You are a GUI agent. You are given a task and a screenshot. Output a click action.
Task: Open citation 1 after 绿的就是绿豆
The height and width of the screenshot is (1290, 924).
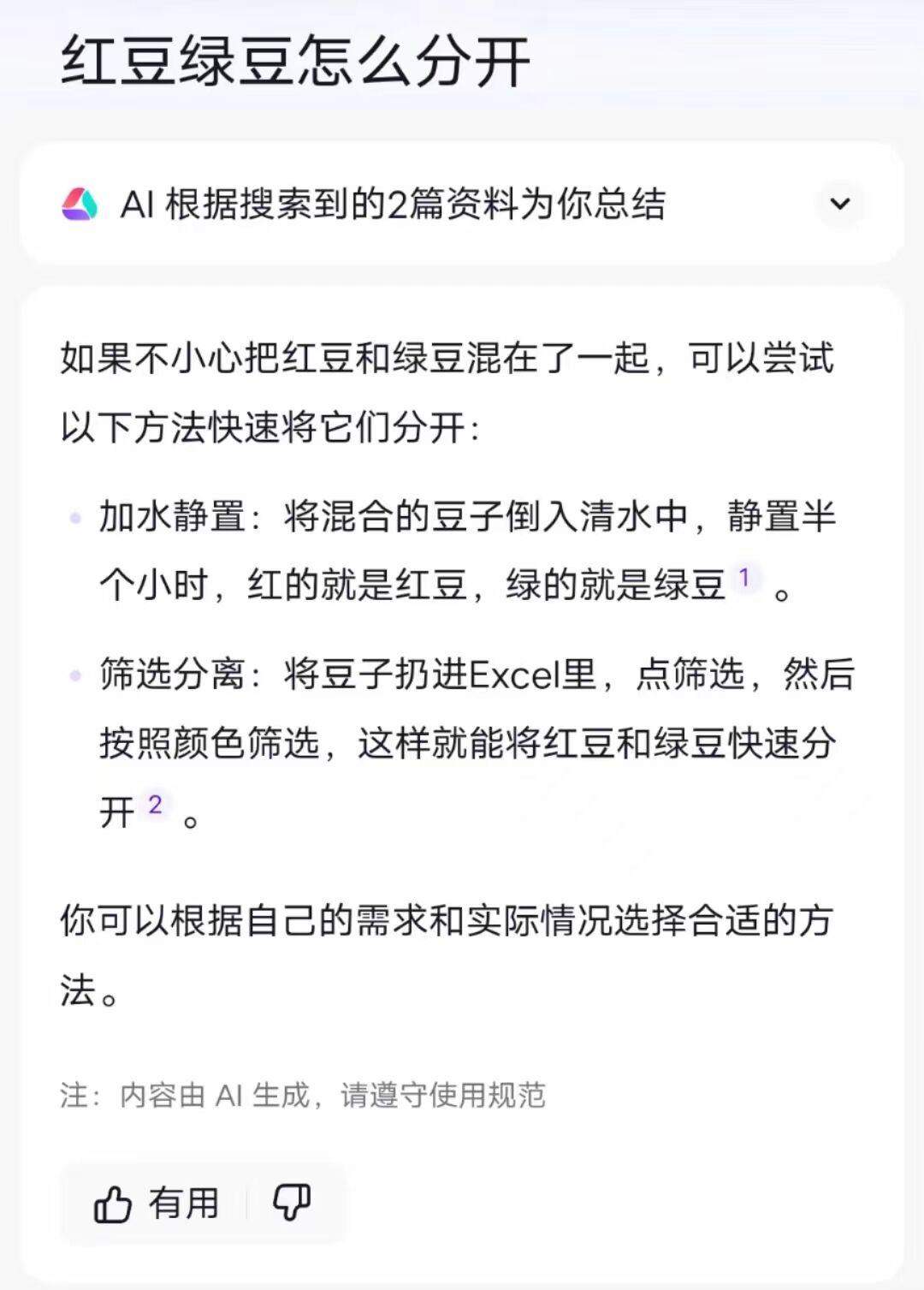click(x=744, y=579)
